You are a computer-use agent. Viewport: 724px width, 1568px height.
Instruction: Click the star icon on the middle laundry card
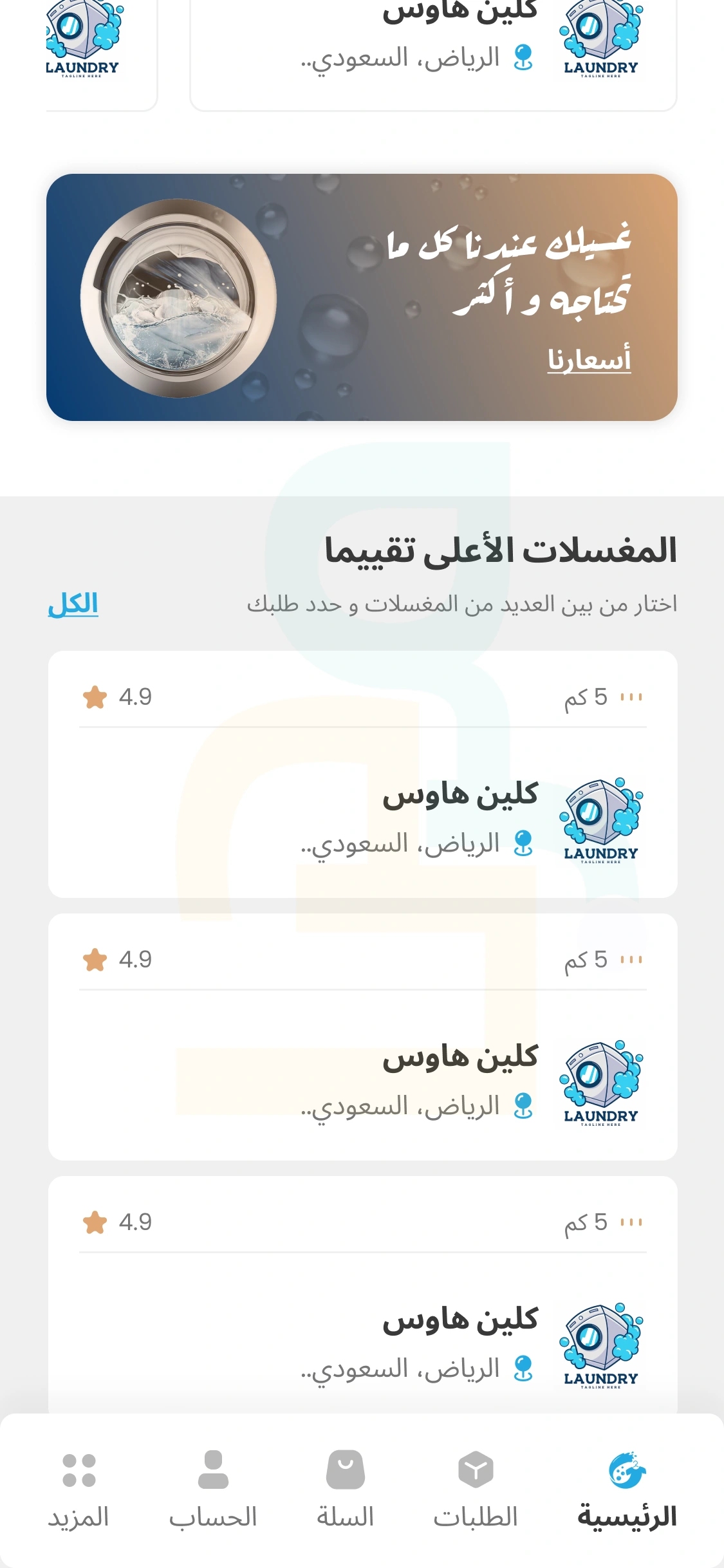point(95,959)
